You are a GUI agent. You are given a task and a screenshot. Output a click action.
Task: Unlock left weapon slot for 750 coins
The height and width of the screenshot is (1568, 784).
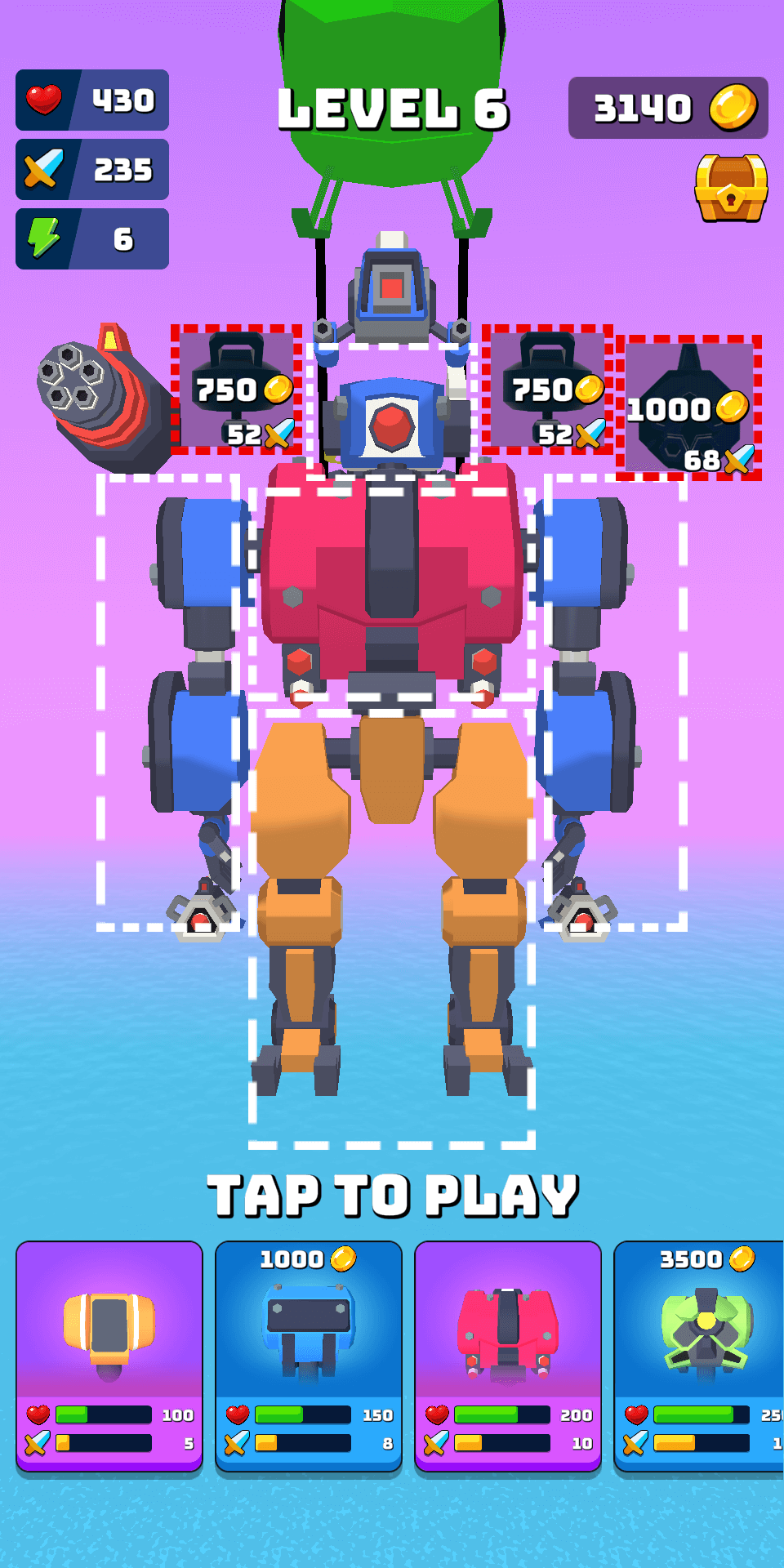point(237,390)
